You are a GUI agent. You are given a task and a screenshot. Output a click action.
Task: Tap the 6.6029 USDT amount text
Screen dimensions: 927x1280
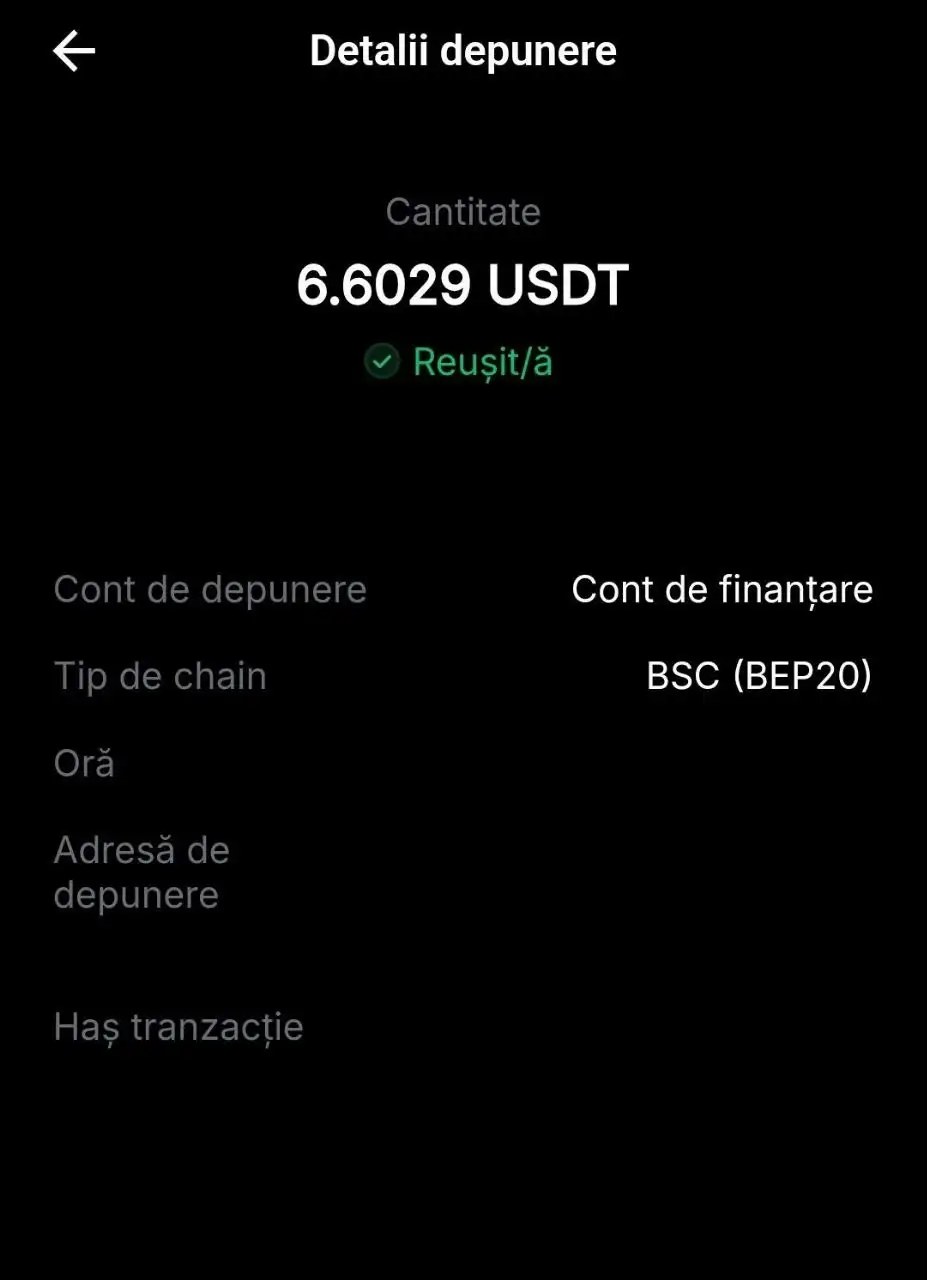click(x=464, y=284)
